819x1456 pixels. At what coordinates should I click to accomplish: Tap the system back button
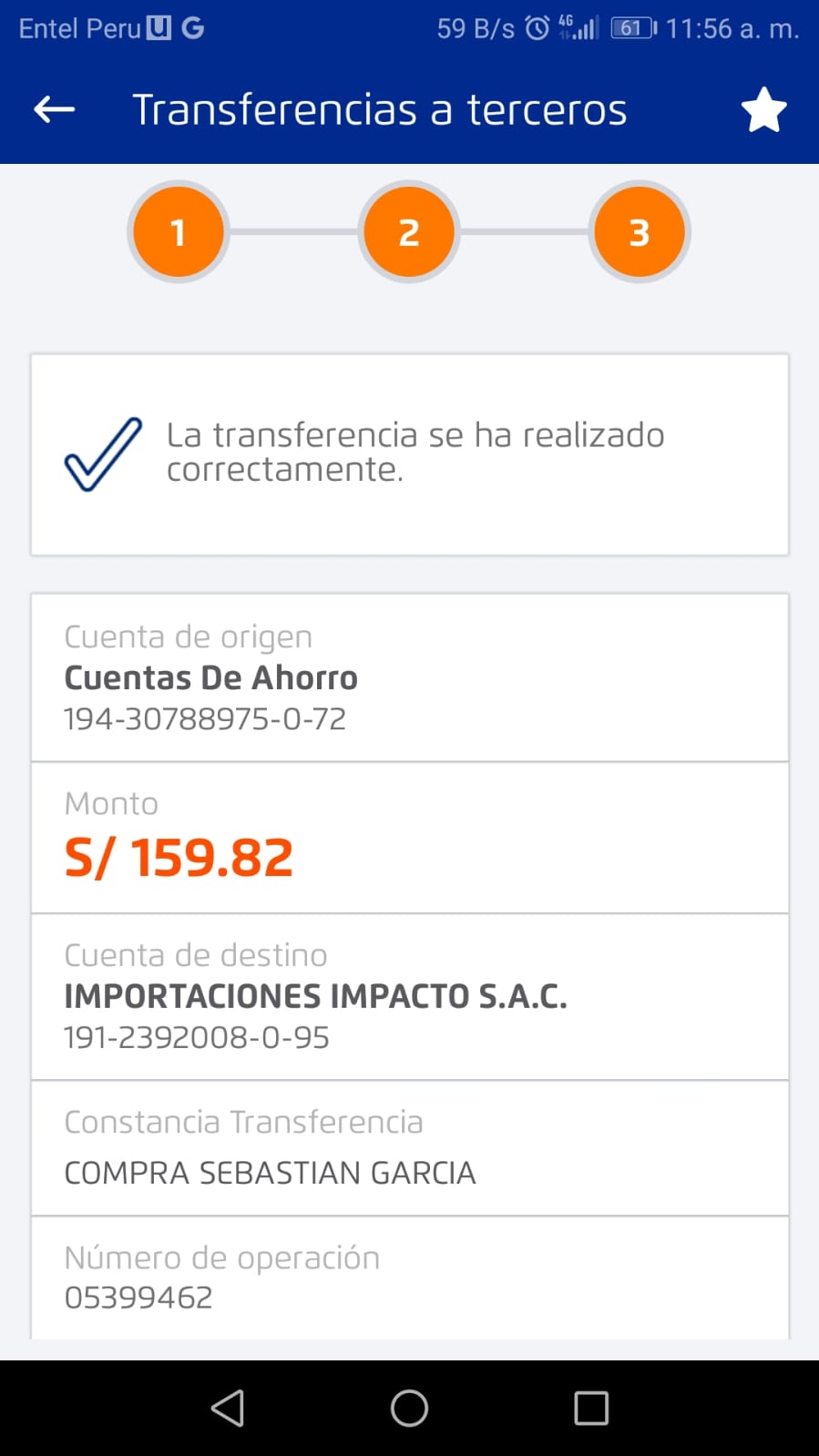(228, 1408)
